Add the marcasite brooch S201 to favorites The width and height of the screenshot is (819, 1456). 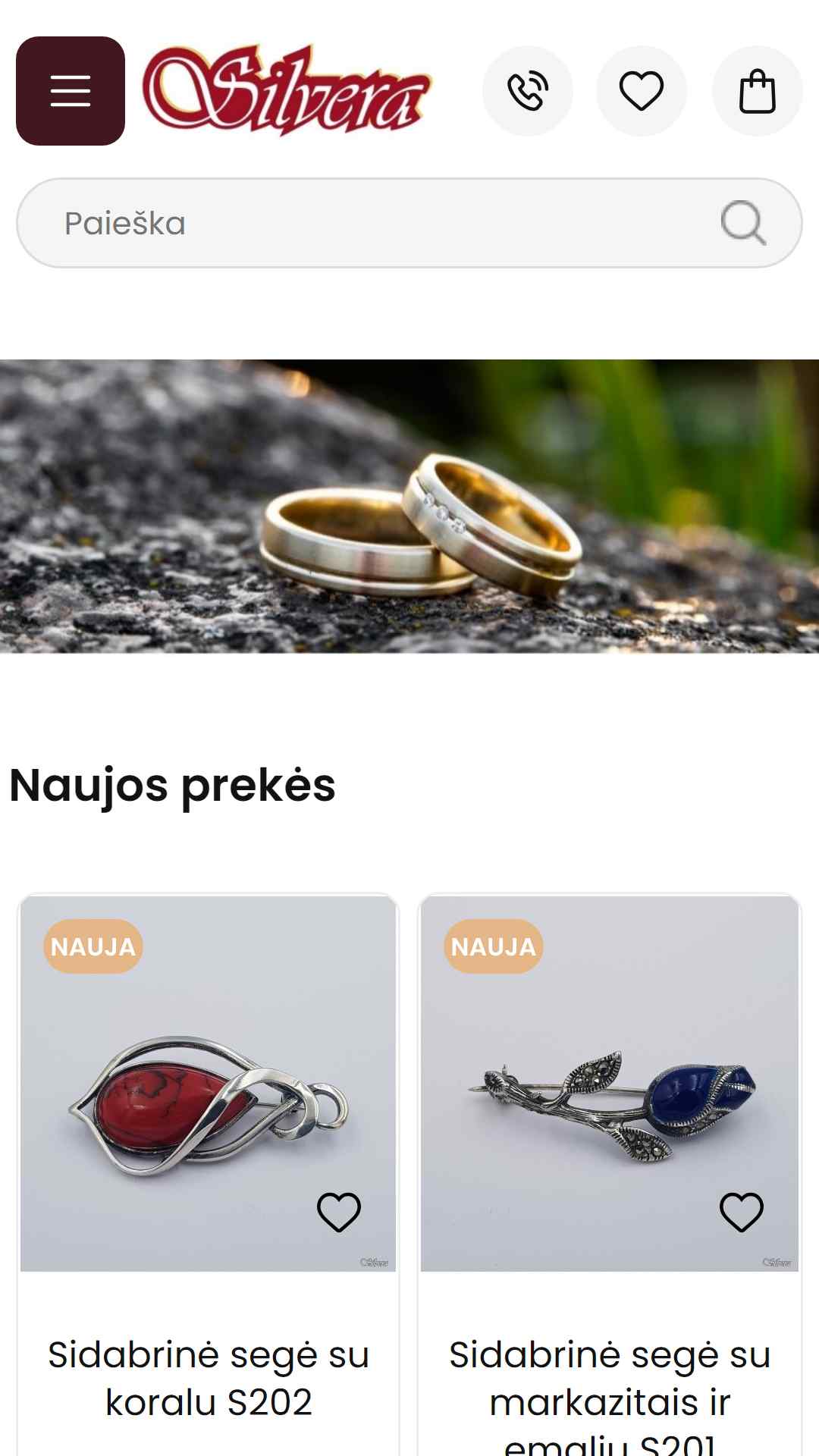tap(742, 1212)
